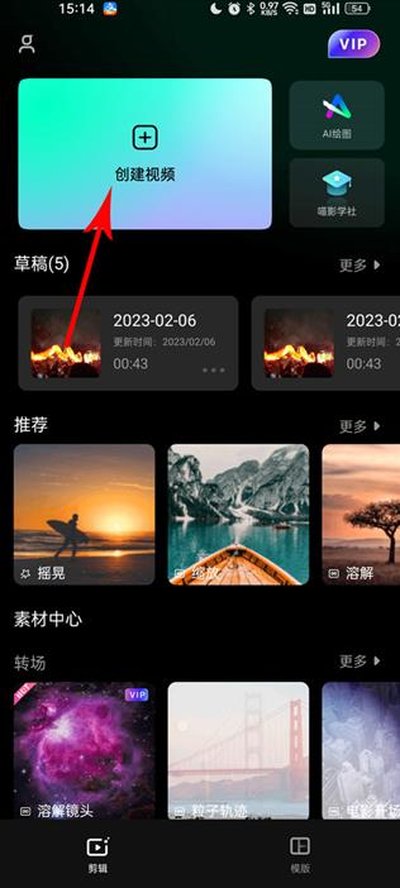Show more 转场 transitions

pos(360,661)
